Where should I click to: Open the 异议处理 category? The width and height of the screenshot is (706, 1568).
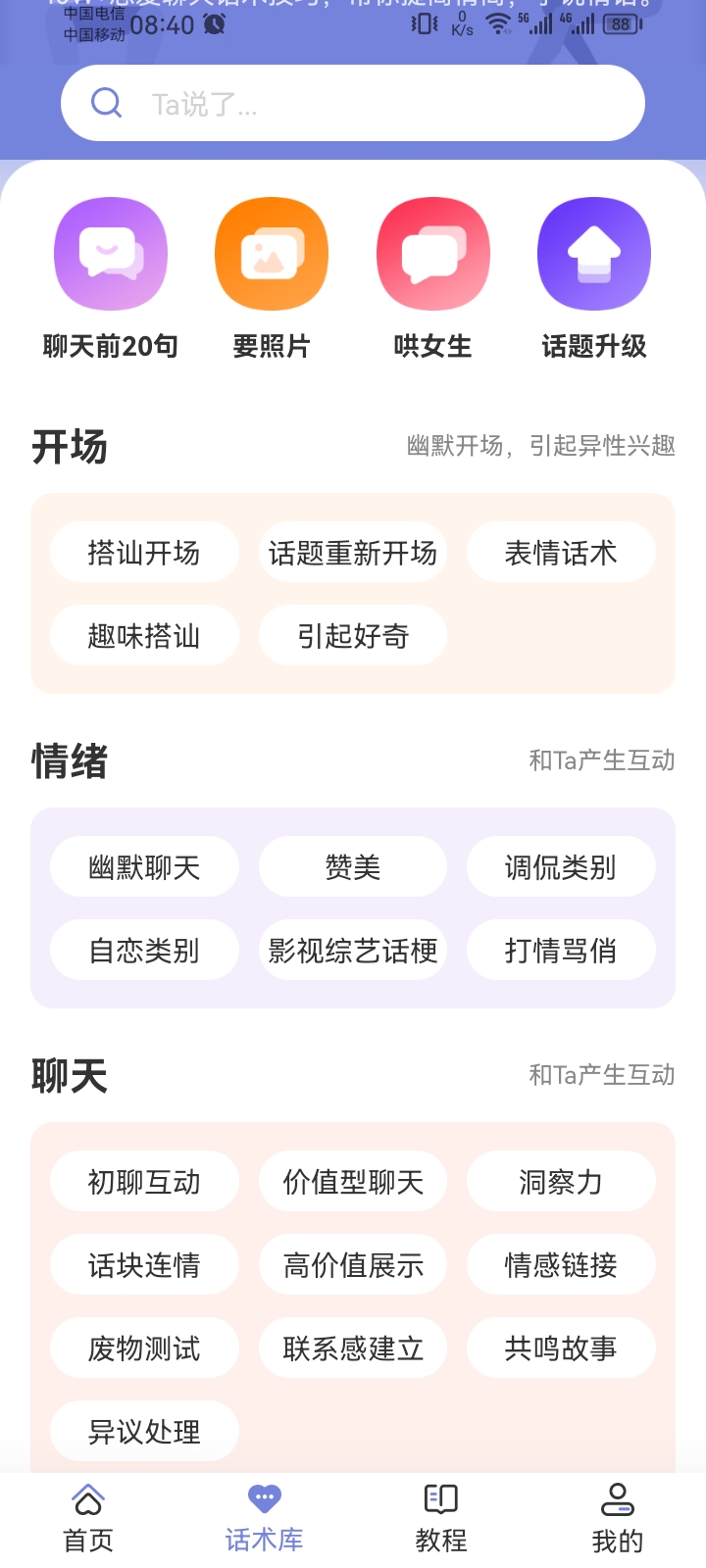(144, 1432)
